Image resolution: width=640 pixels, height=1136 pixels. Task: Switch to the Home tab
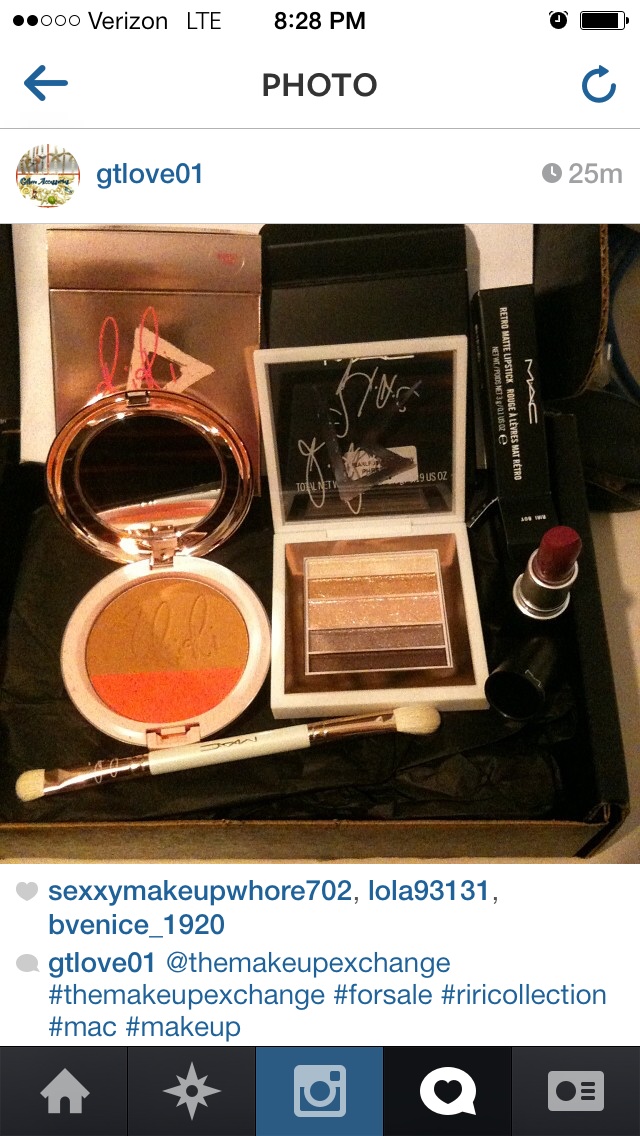(64, 1092)
